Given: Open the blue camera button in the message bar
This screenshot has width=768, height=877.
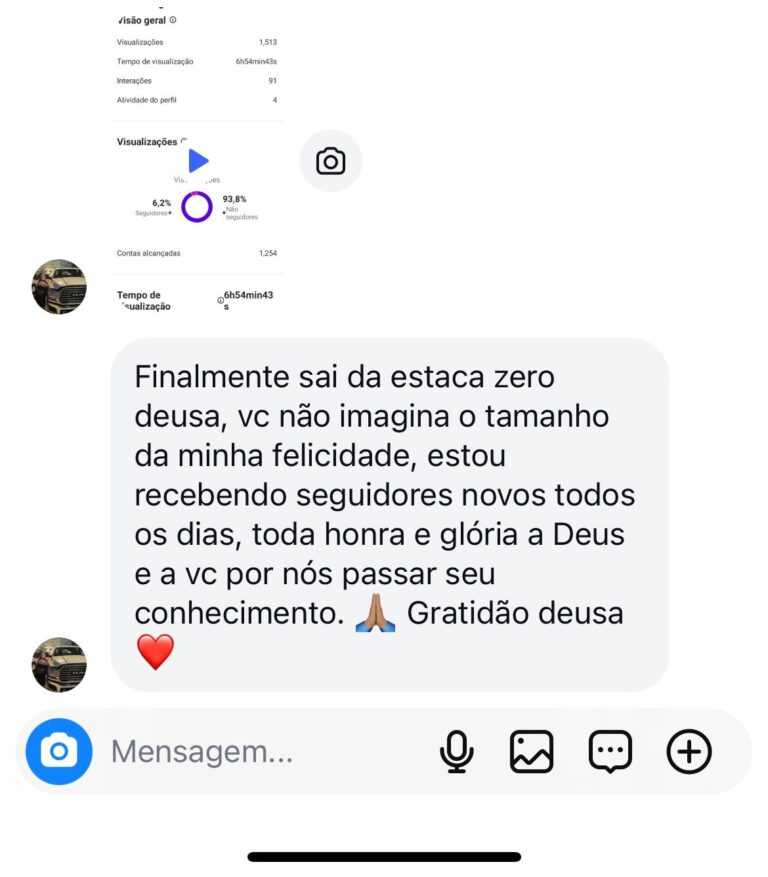Looking at the screenshot, I should click(59, 751).
